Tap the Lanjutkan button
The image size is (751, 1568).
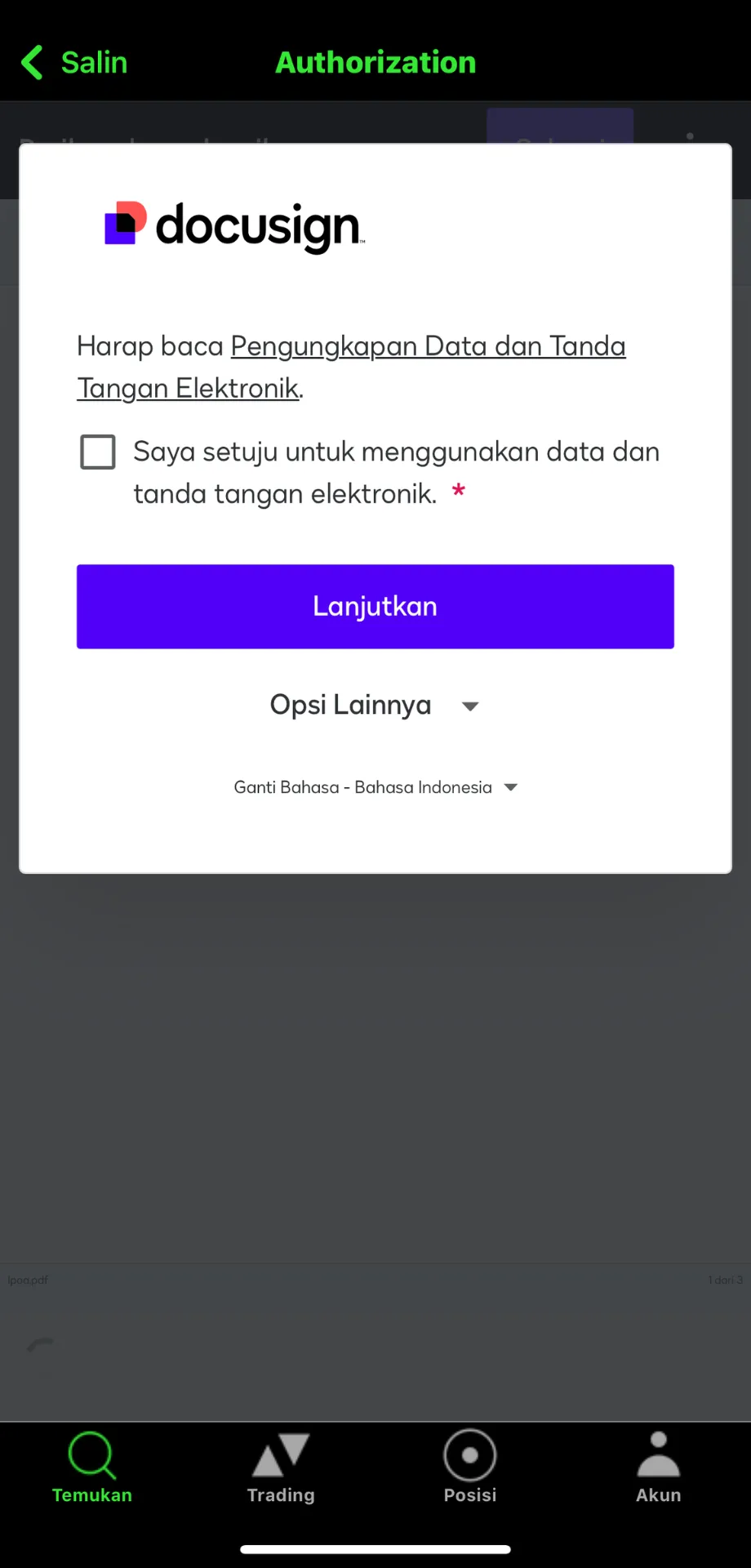coord(375,606)
